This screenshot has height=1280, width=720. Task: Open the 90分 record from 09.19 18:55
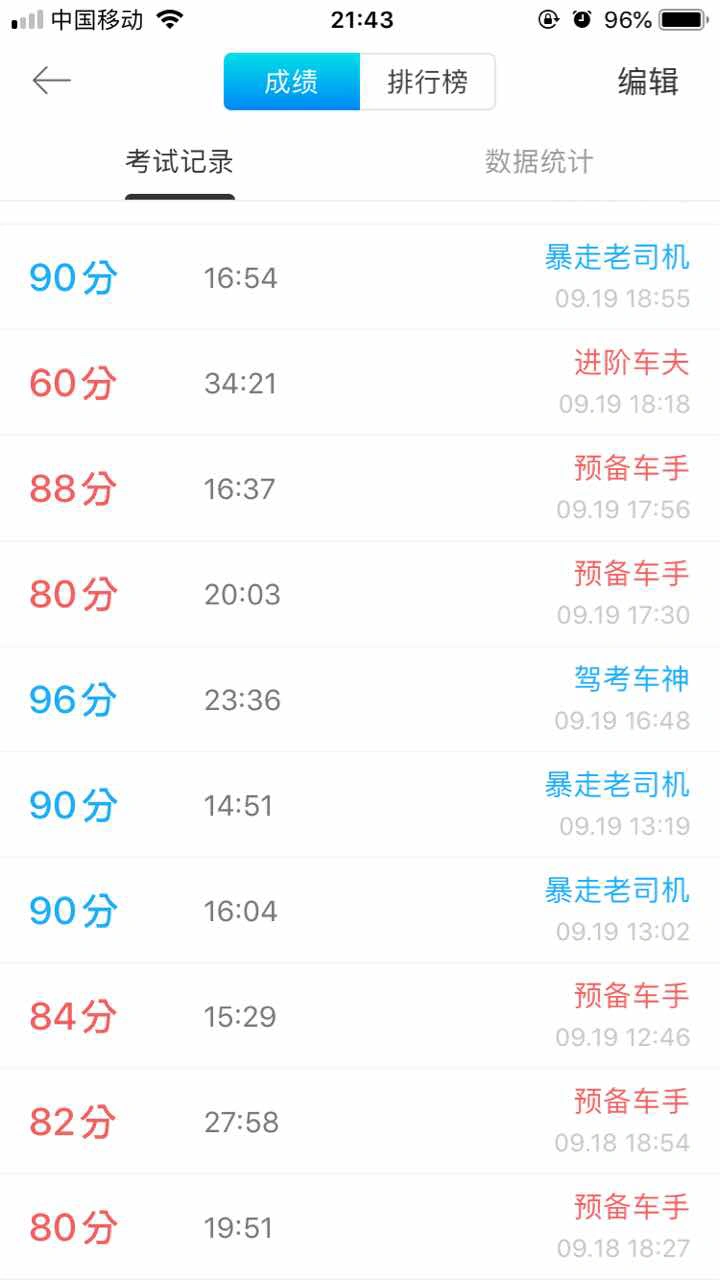(360, 277)
